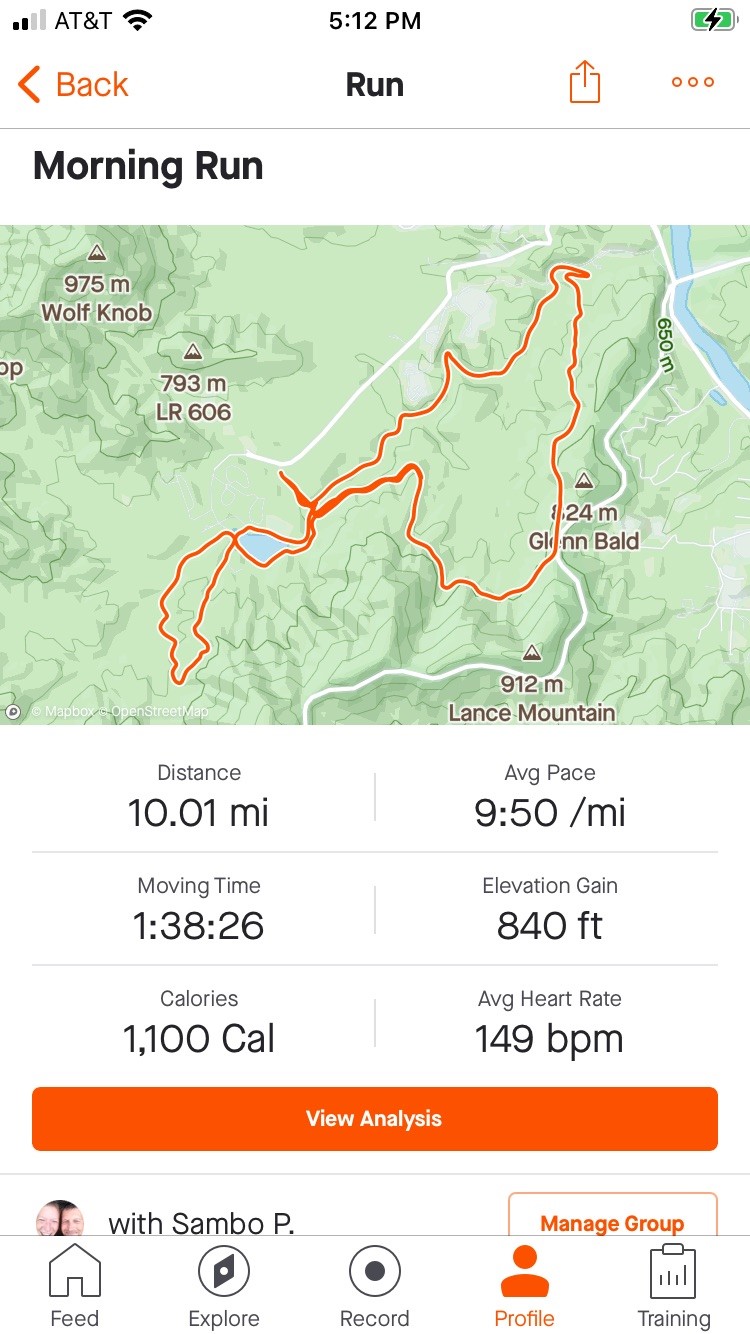Switch to the Explore tab

[224, 1286]
